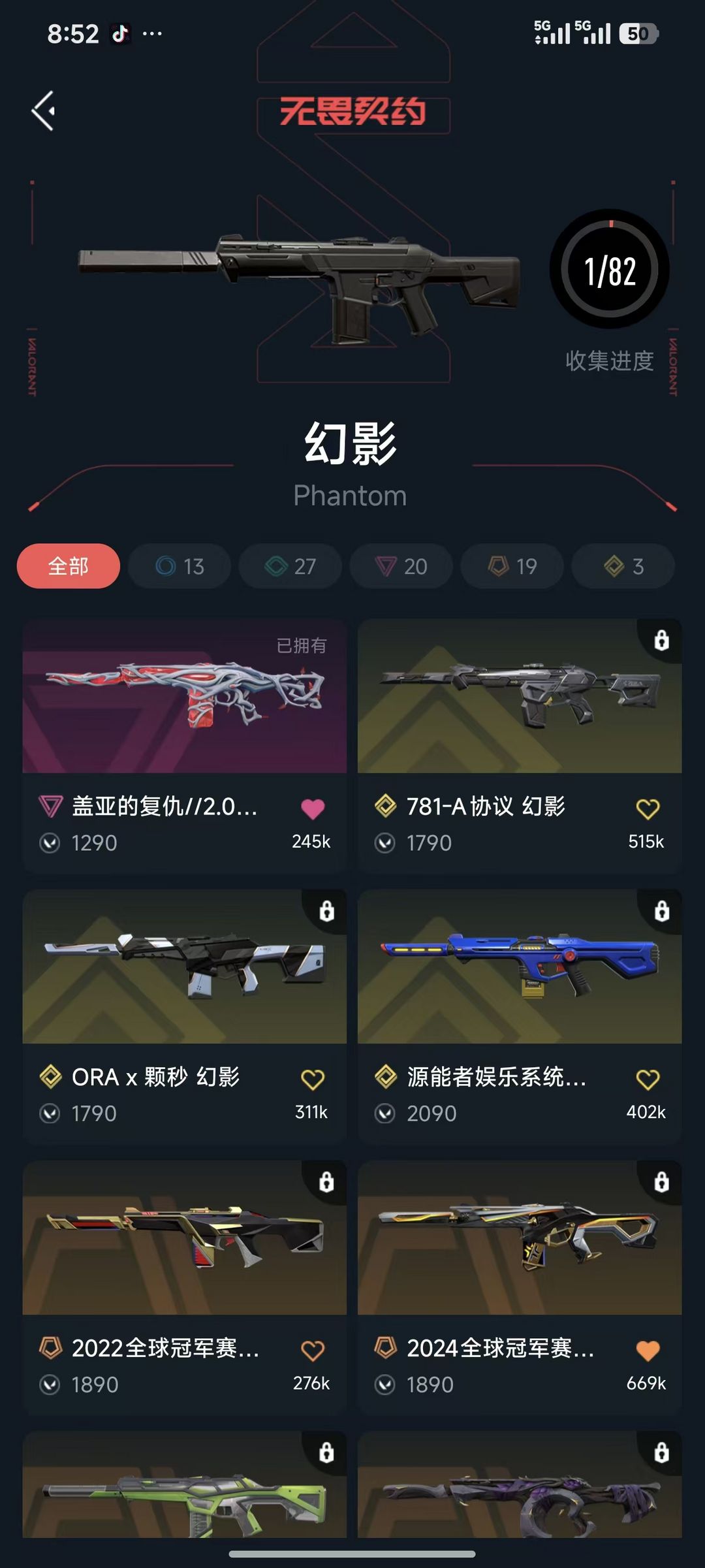This screenshot has width=705, height=1568.
Task: Like the 781-A 协议 幻影 skin
Action: tap(648, 809)
